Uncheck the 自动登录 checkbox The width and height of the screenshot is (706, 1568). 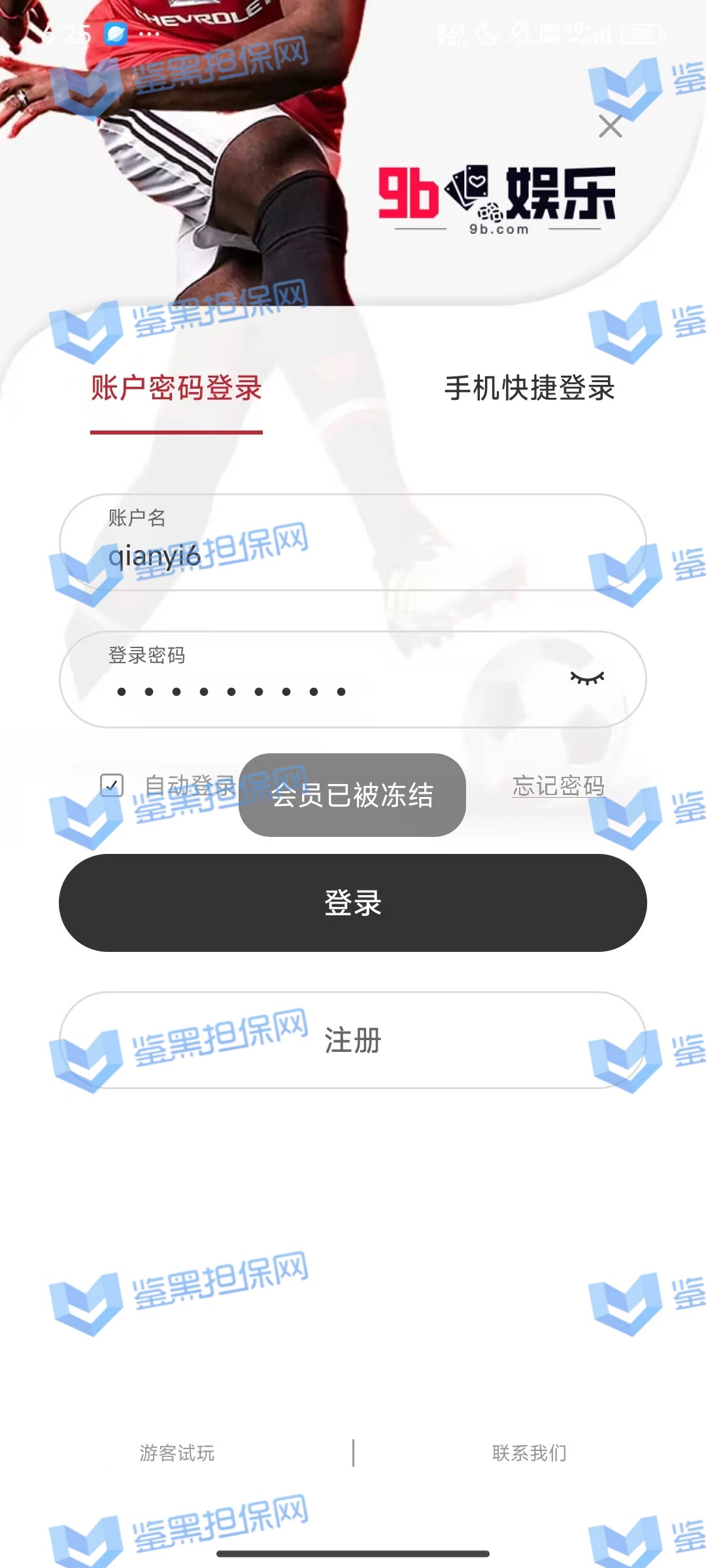coord(112,785)
